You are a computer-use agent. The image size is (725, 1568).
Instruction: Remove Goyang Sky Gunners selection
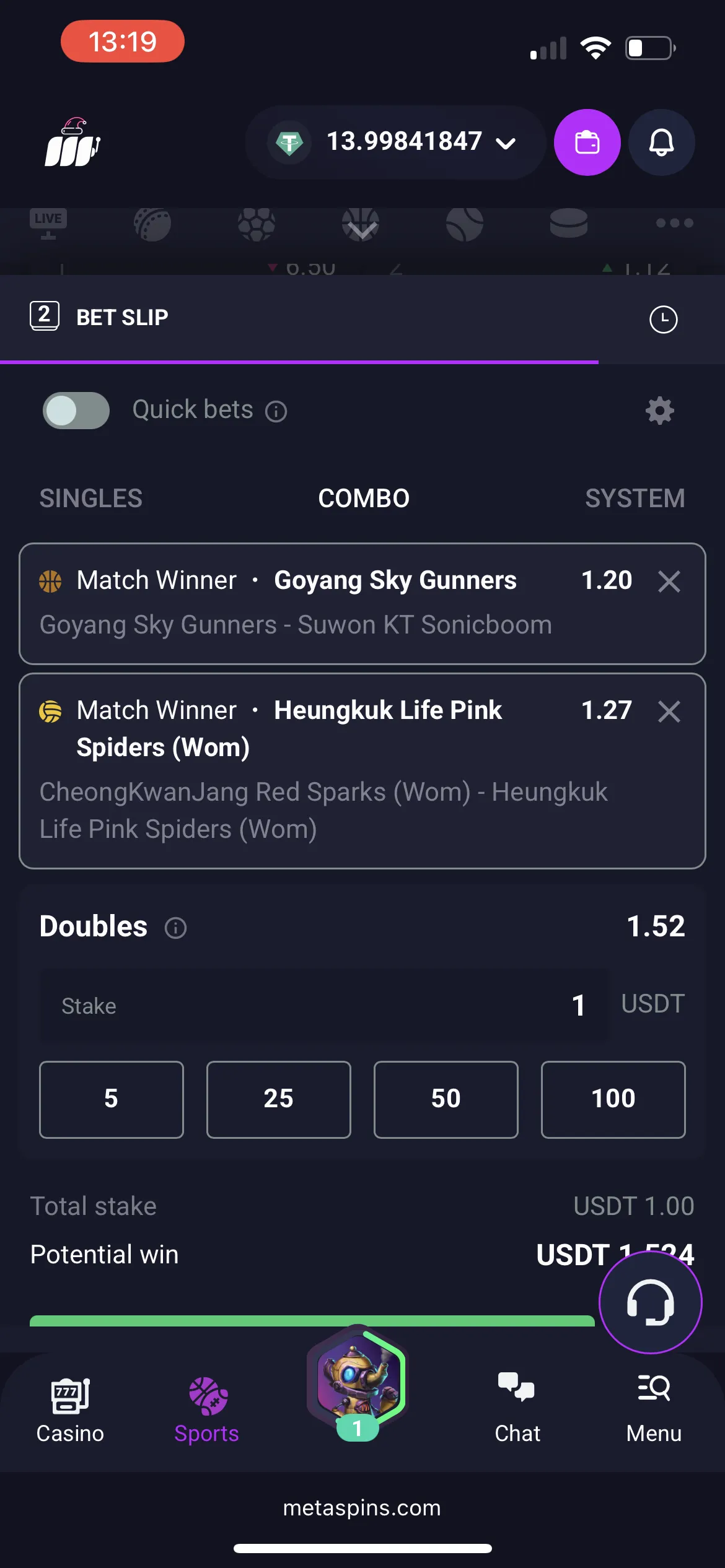click(669, 581)
